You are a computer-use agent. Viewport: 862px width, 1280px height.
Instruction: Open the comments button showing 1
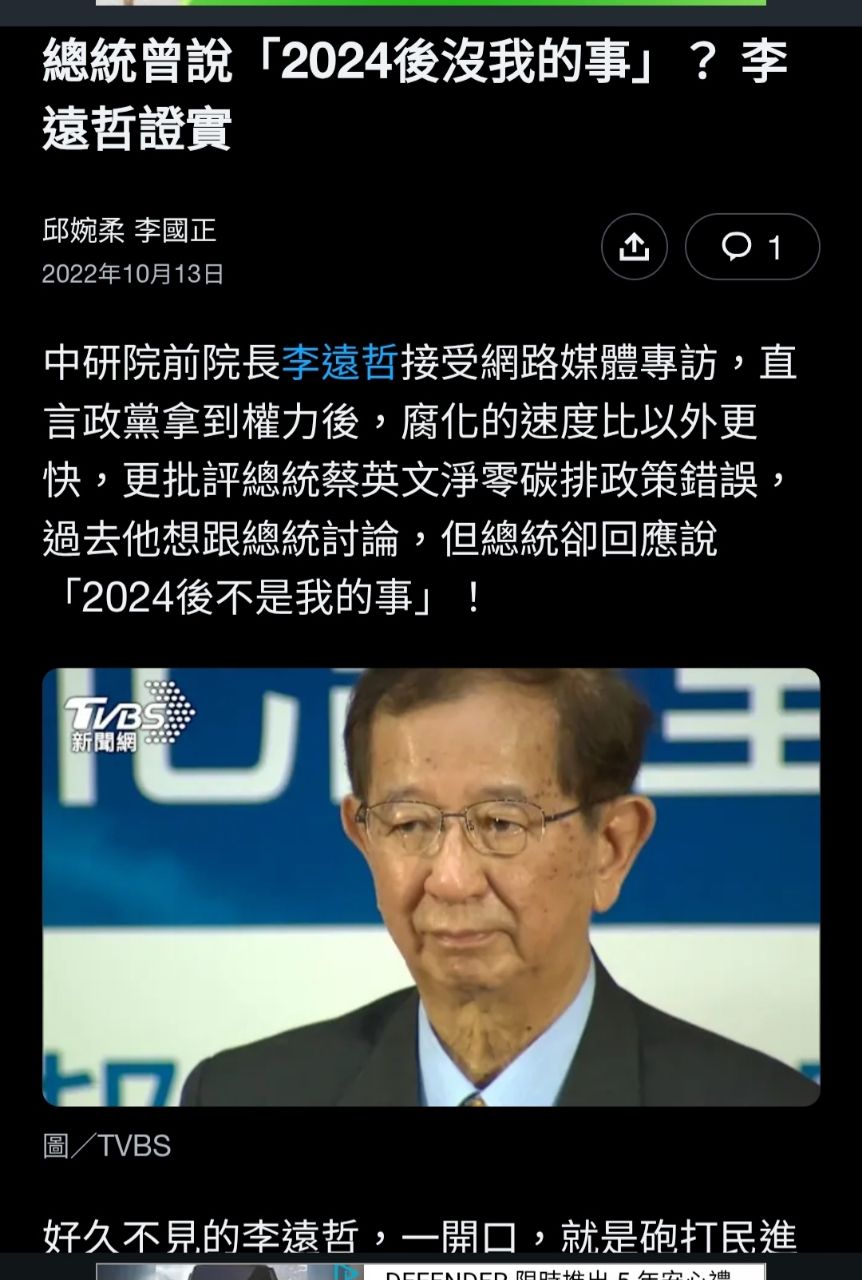(752, 247)
